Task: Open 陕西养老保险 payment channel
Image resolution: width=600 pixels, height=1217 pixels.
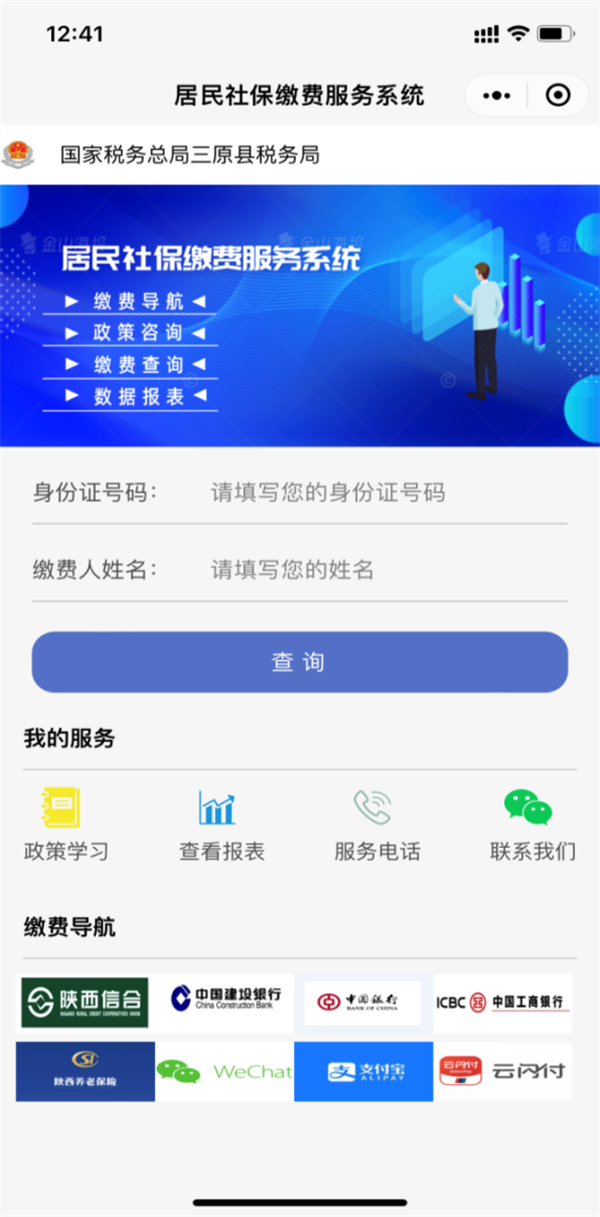Action: click(x=85, y=1071)
